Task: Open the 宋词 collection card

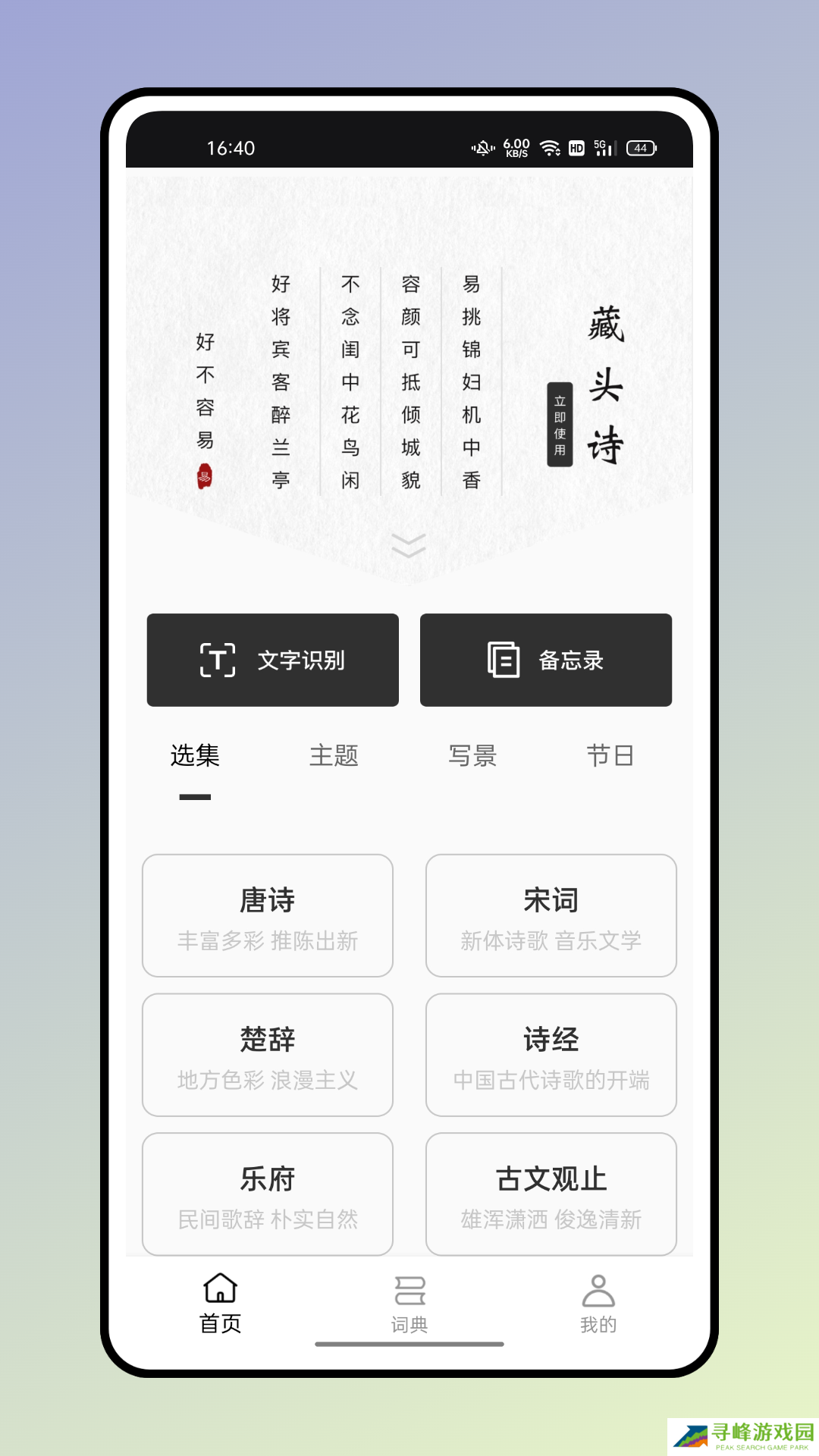Action: click(x=551, y=915)
